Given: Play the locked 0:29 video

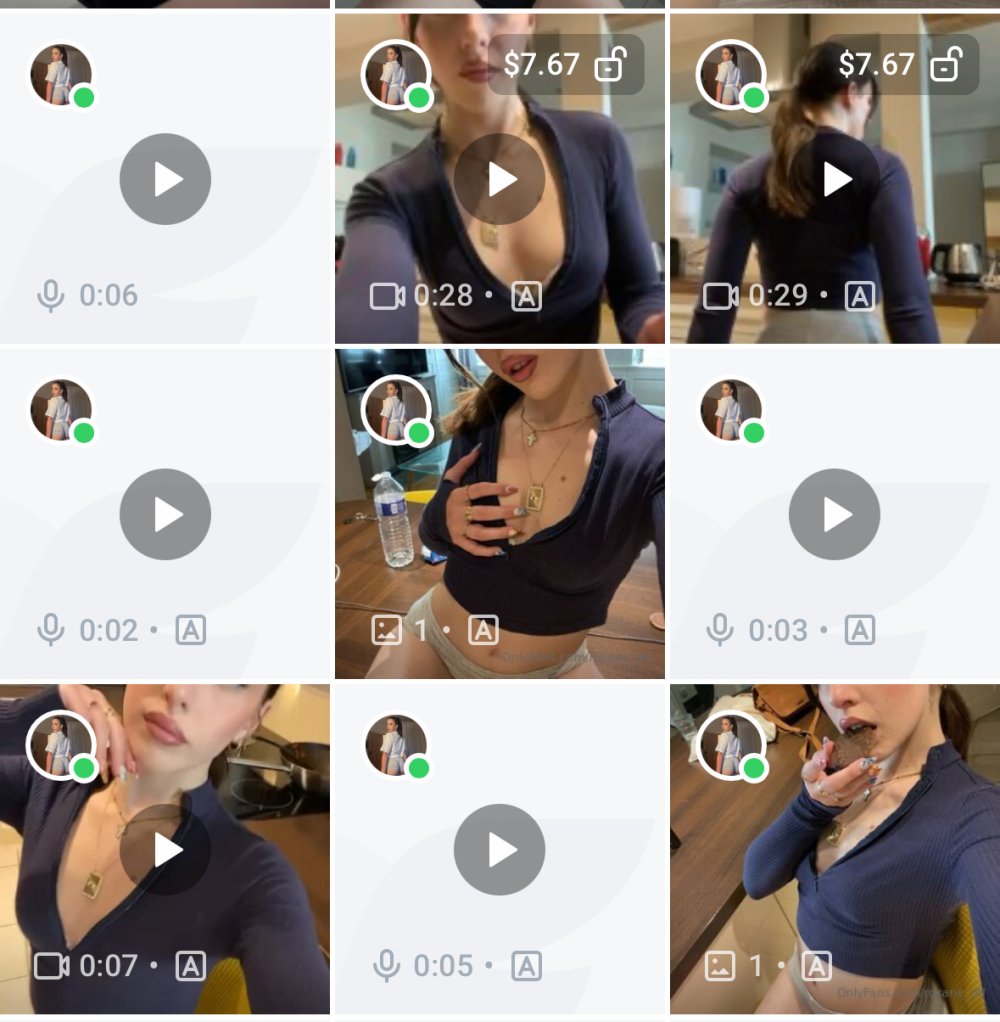Looking at the screenshot, I should [835, 180].
